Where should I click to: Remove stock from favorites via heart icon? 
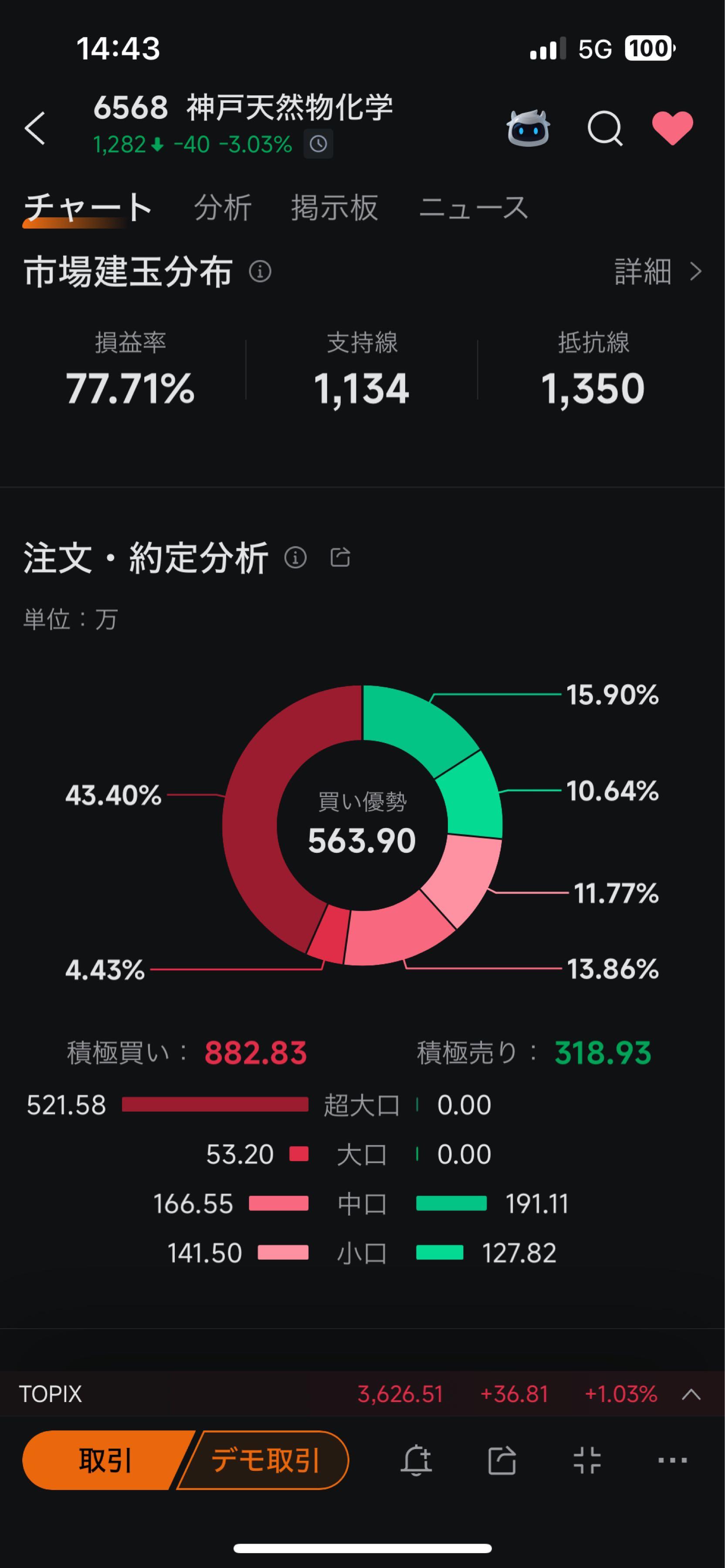coord(672,128)
